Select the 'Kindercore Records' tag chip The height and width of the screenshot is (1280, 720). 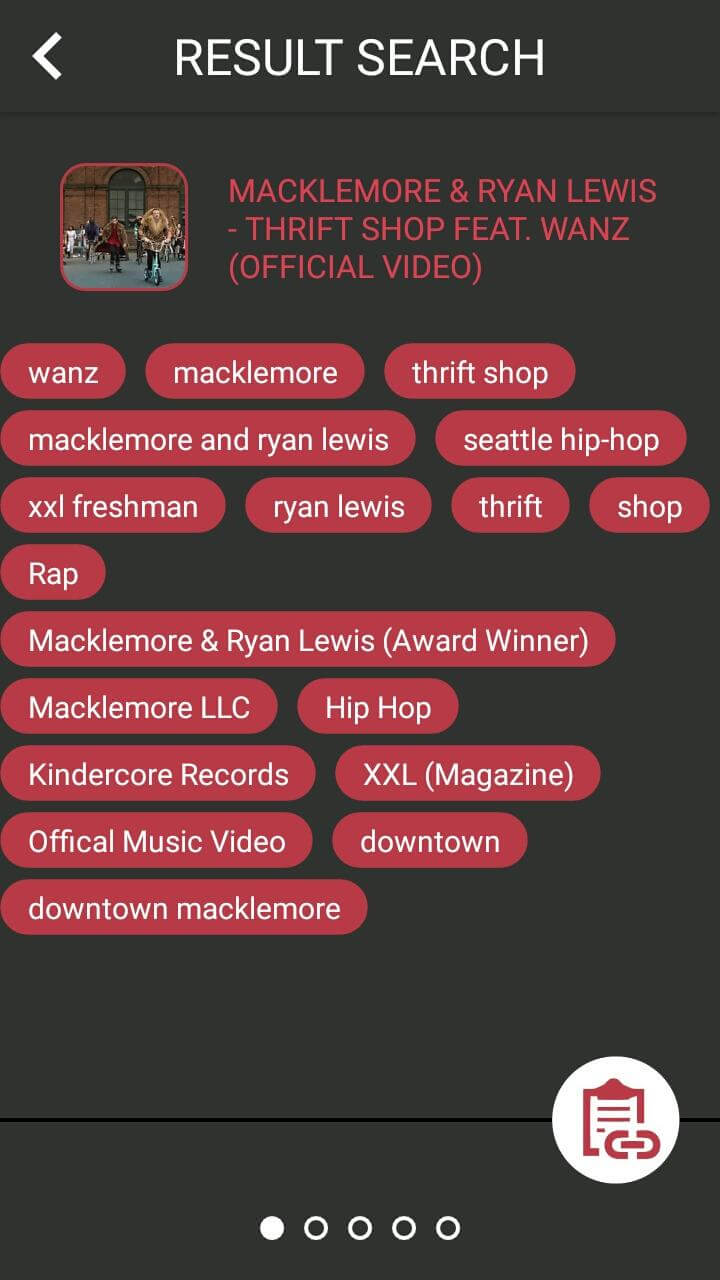[x=158, y=775]
